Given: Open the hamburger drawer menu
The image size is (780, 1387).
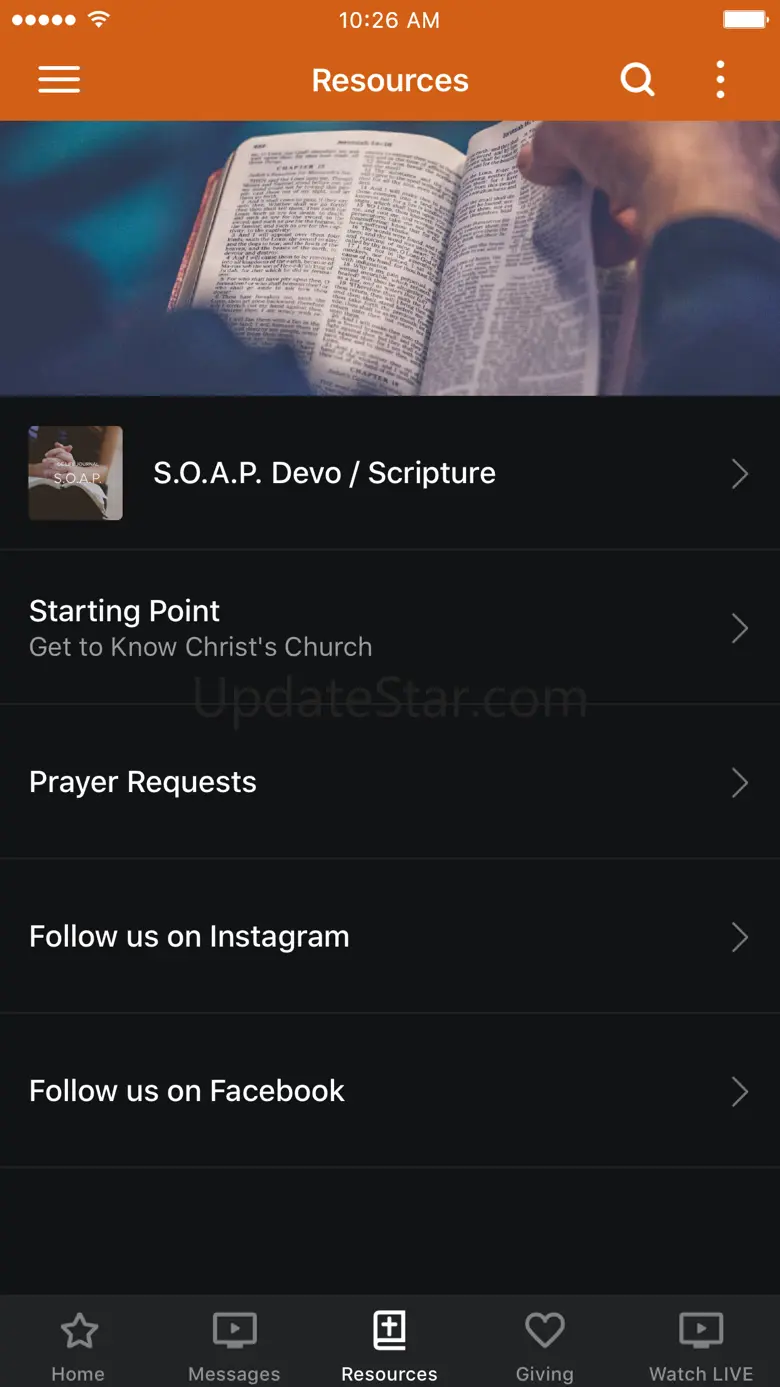Looking at the screenshot, I should pos(59,80).
